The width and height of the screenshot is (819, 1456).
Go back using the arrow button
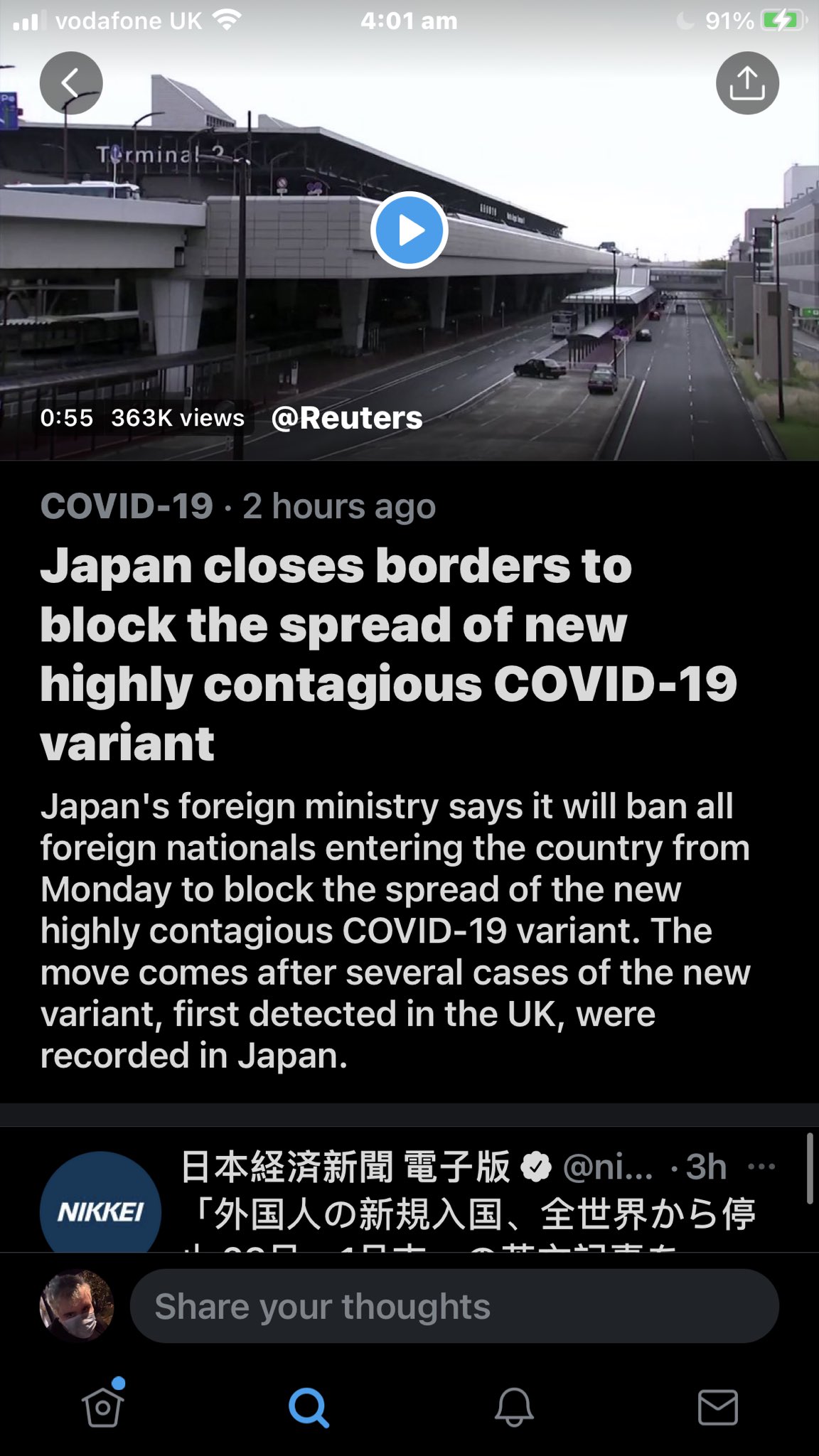[71, 83]
